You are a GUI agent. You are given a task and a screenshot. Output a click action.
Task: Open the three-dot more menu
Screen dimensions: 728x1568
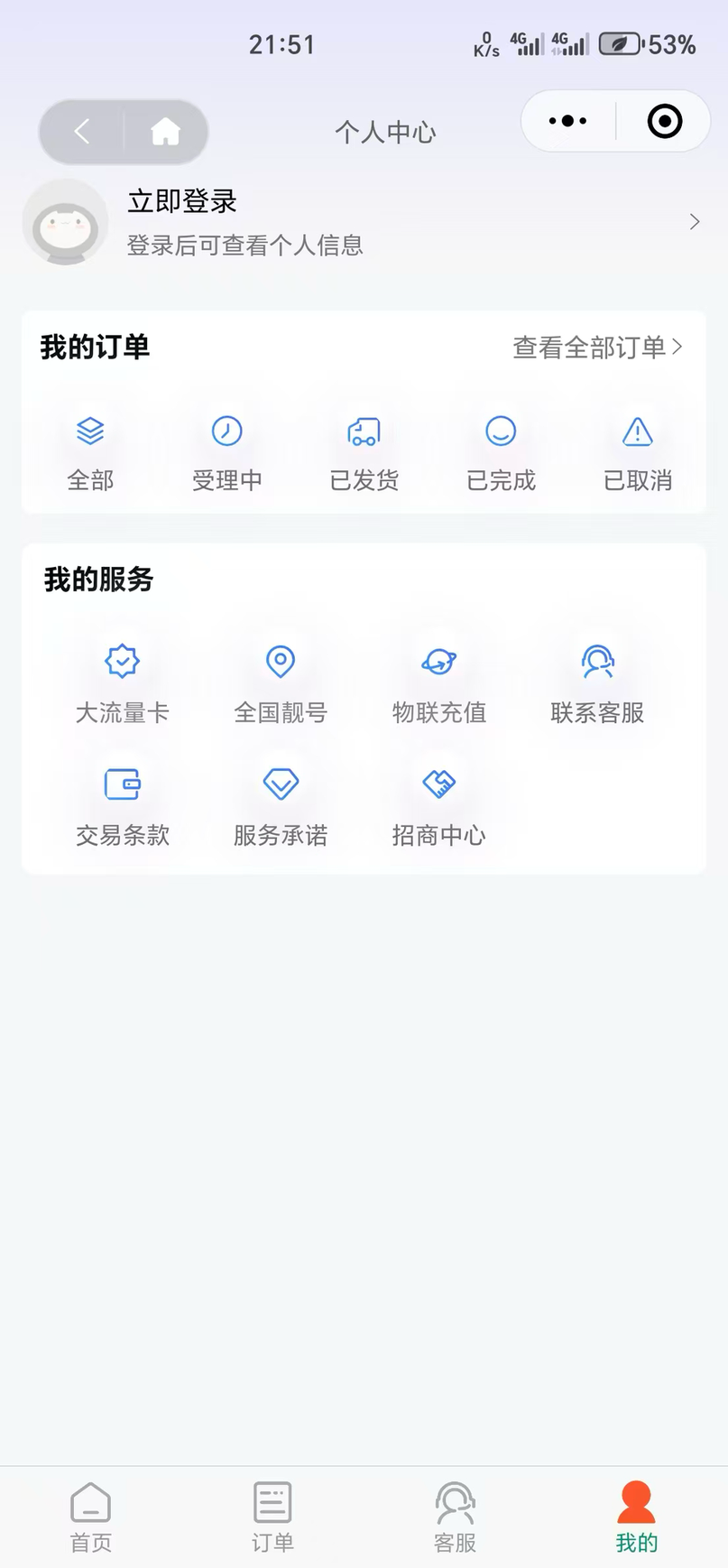tap(567, 121)
